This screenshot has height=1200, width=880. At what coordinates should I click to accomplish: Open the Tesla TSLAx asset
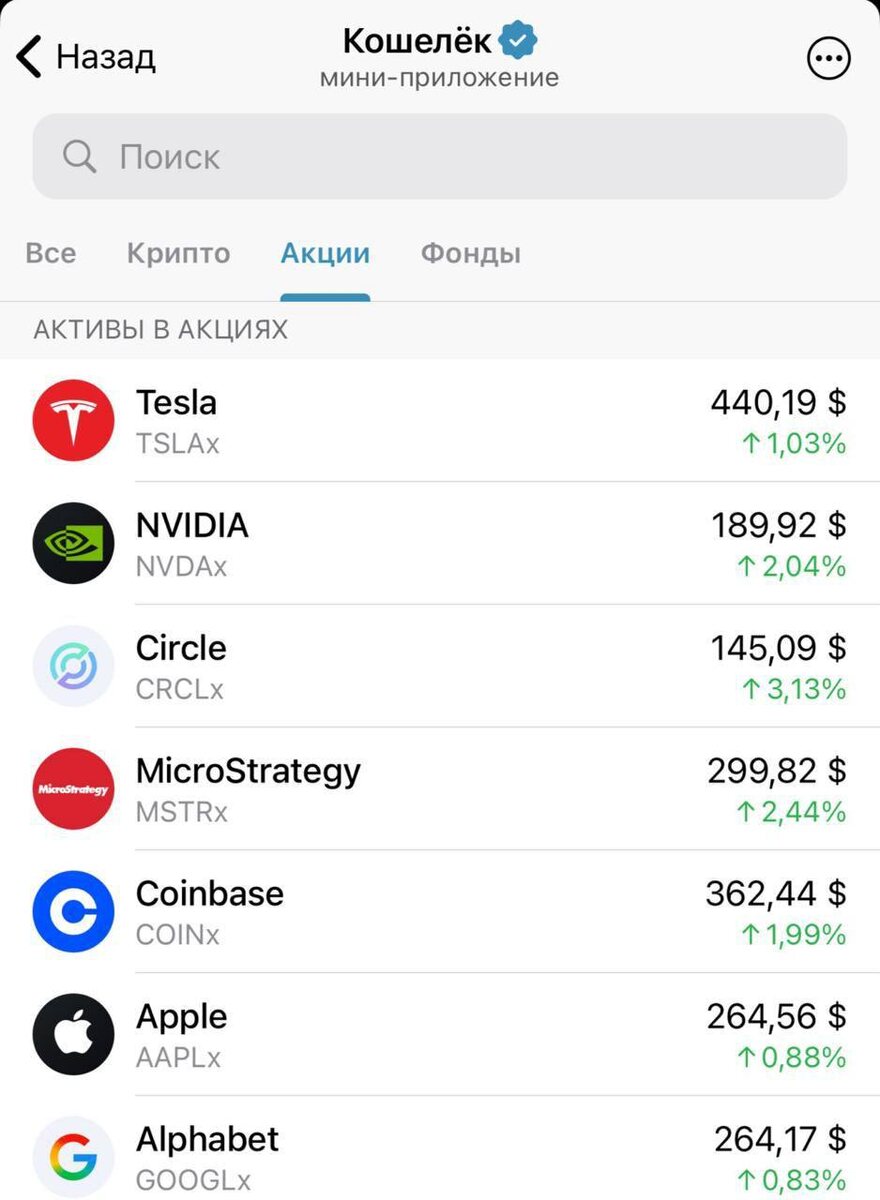pyautogui.click(x=440, y=420)
